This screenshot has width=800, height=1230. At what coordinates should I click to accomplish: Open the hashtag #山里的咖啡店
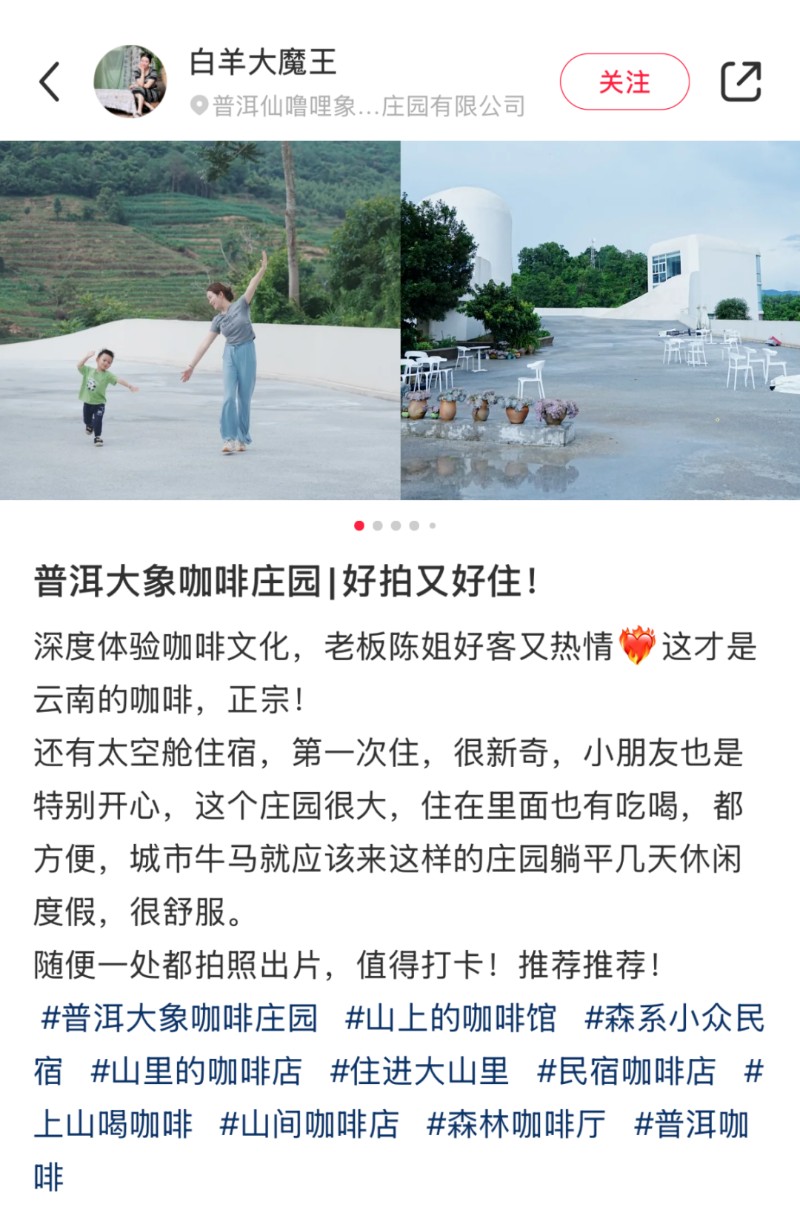point(196,1072)
